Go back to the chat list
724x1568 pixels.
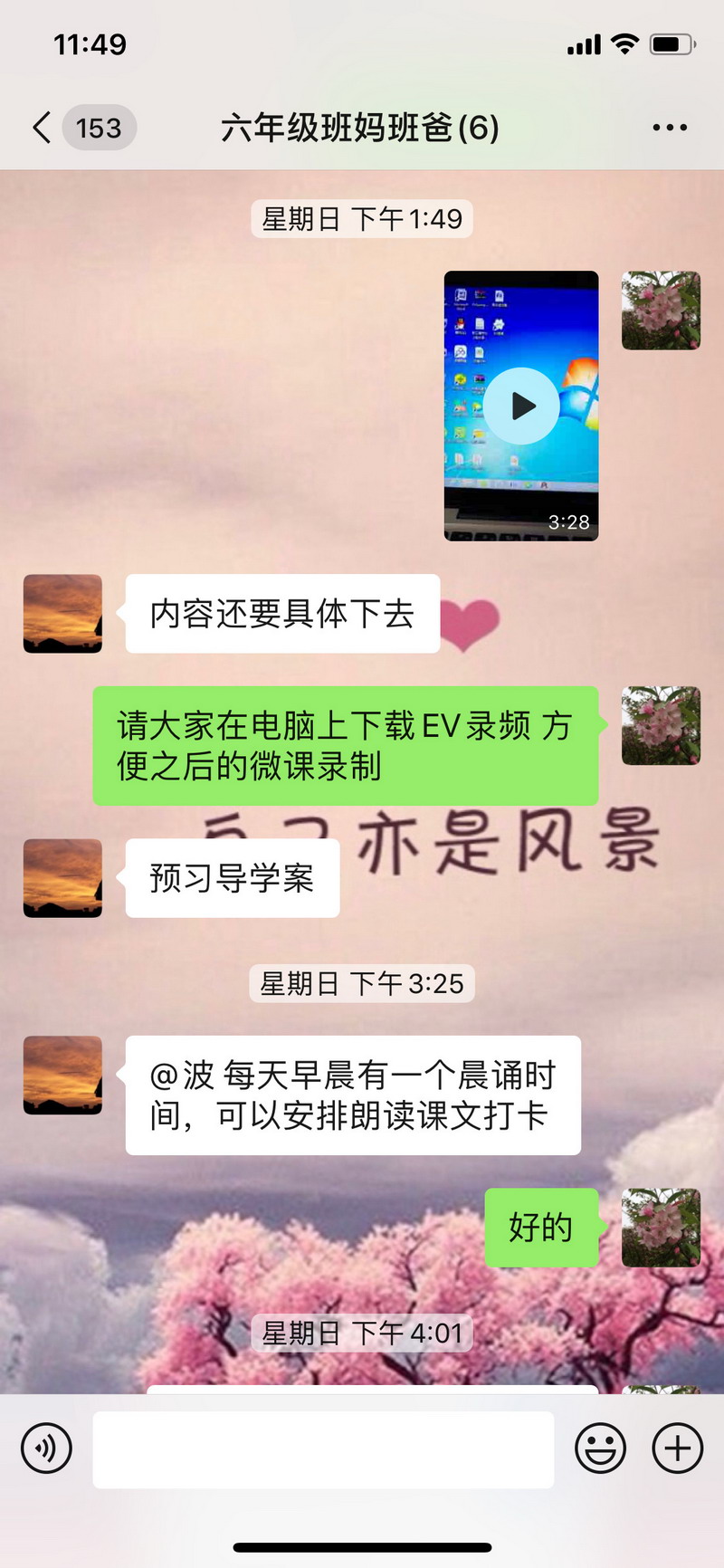tap(43, 128)
